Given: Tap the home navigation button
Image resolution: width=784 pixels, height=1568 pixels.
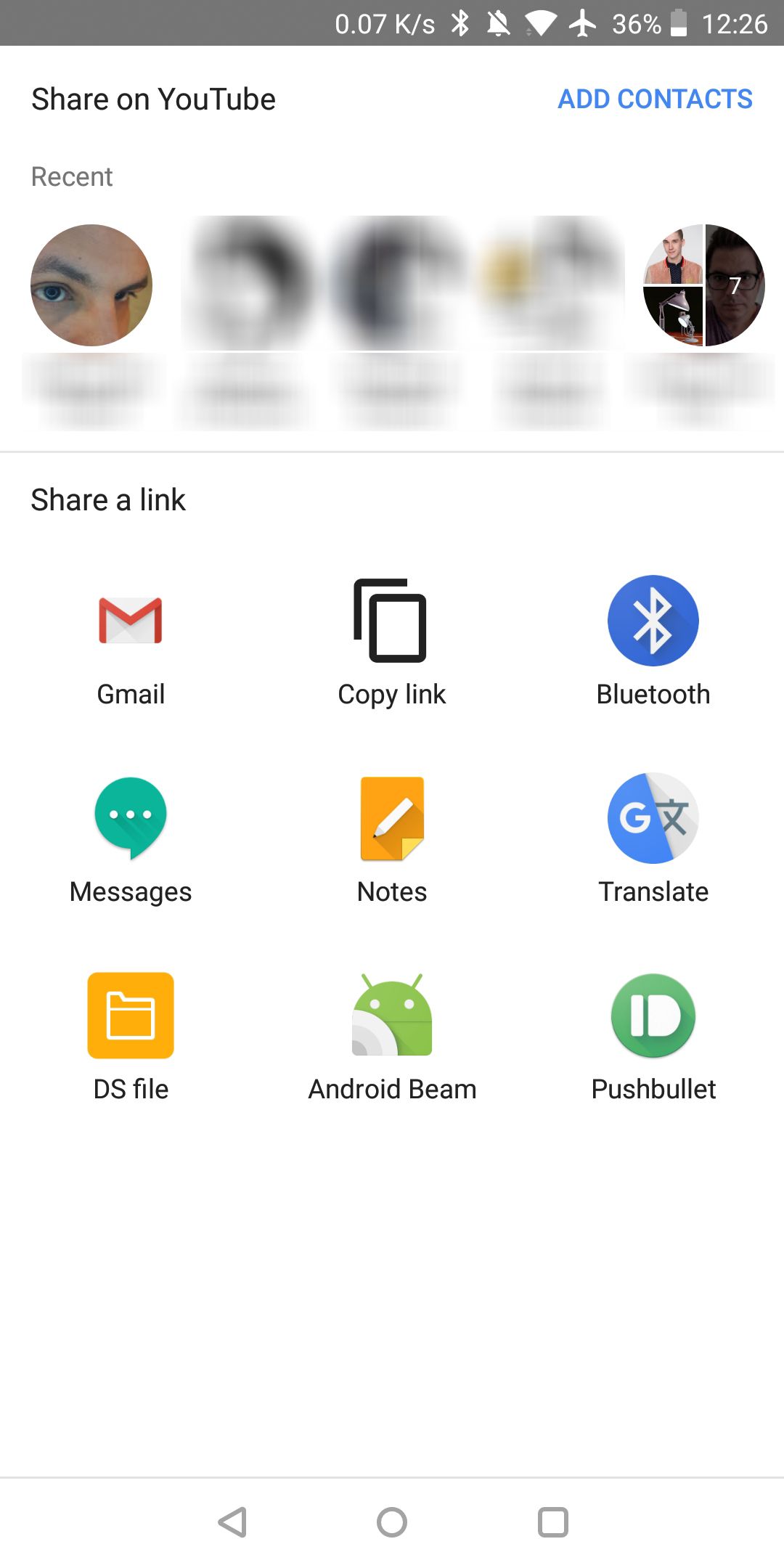Looking at the screenshot, I should 391,1522.
